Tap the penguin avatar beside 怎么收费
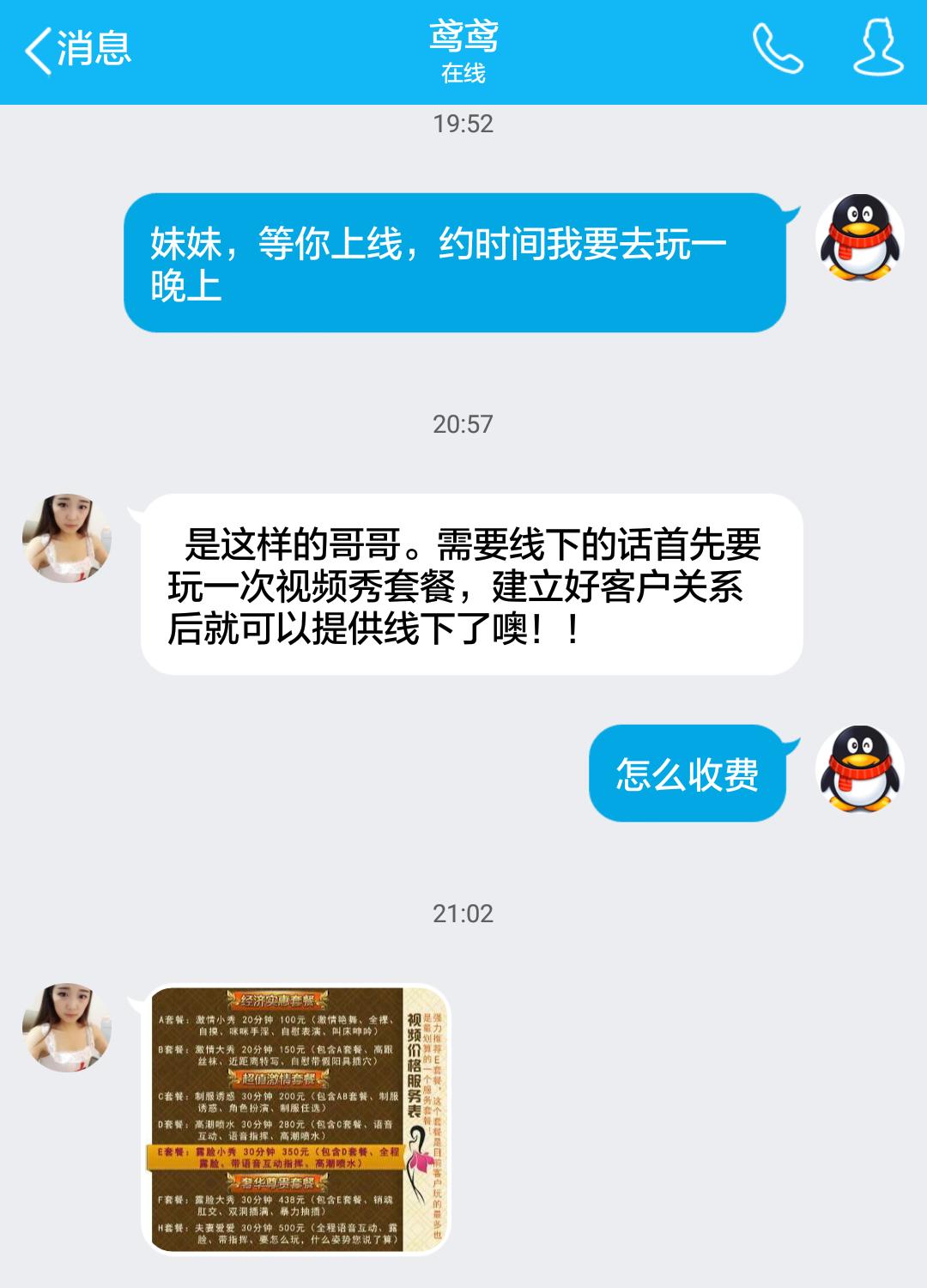Viewport: 927px width, 1288px height. click(859, 770)
